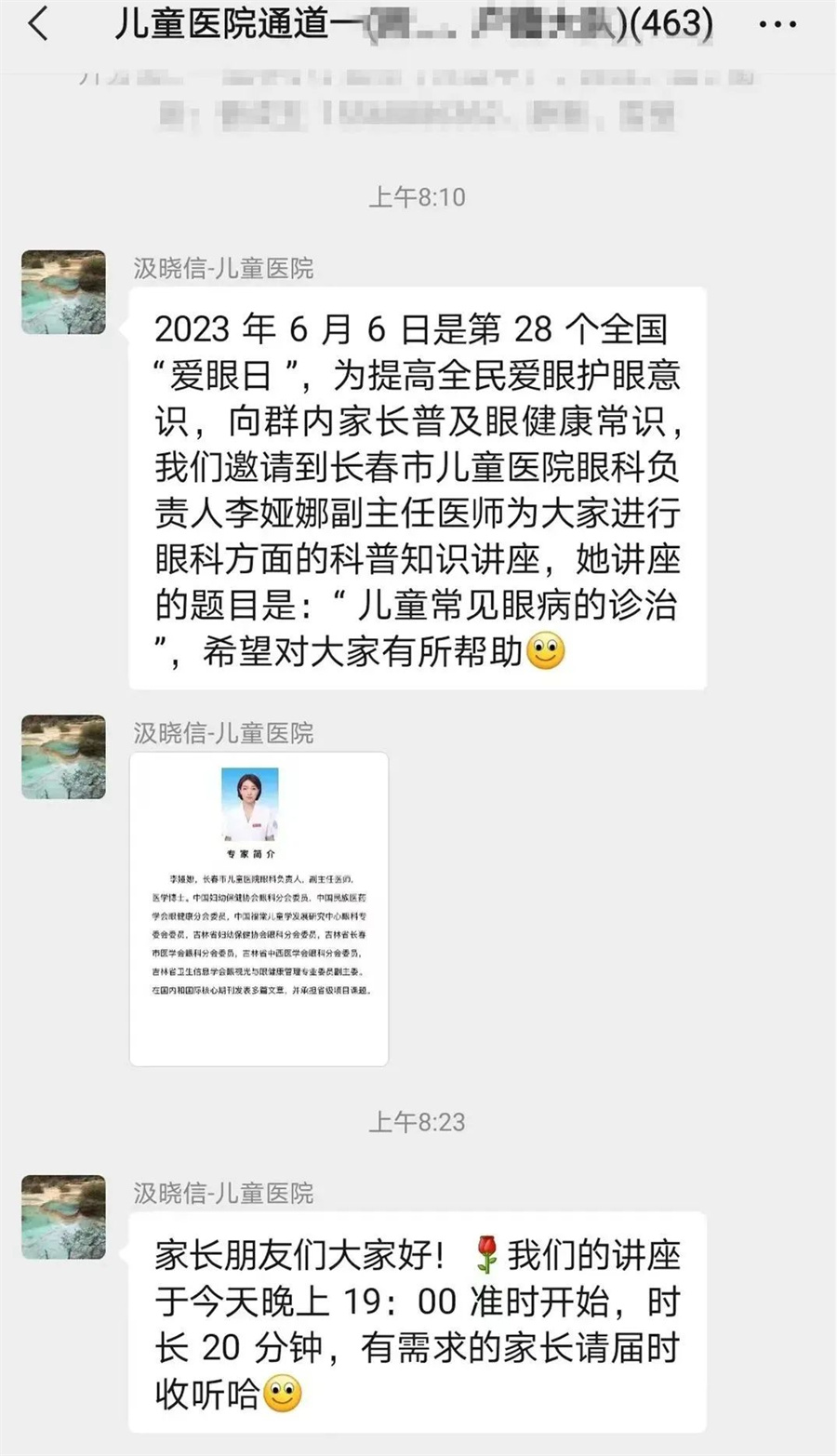Go back from the group chat
The width and height of the screenshot is (837, 1456).
point(37,25)
